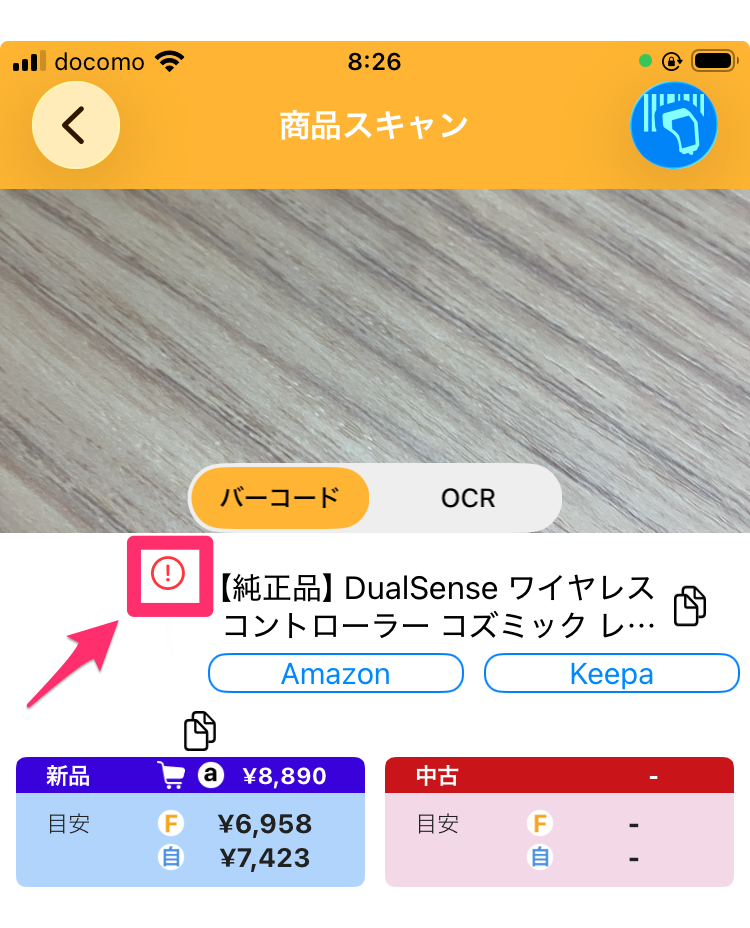The width and height of the screenshot is (750, 928).
Task: Select the バーコード tab
Action: tap(280, 497)
